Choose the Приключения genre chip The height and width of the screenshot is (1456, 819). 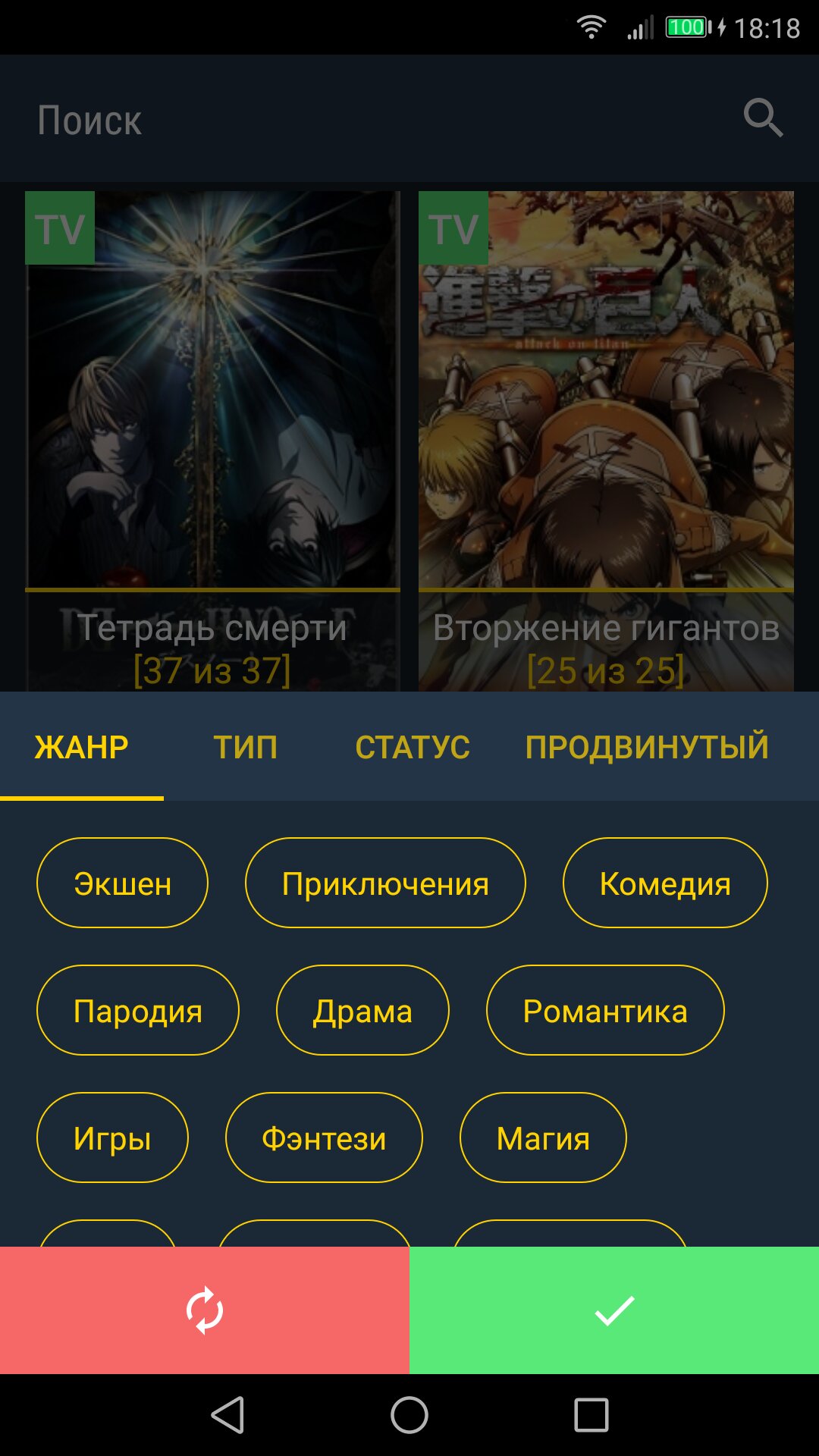(385, 883)
